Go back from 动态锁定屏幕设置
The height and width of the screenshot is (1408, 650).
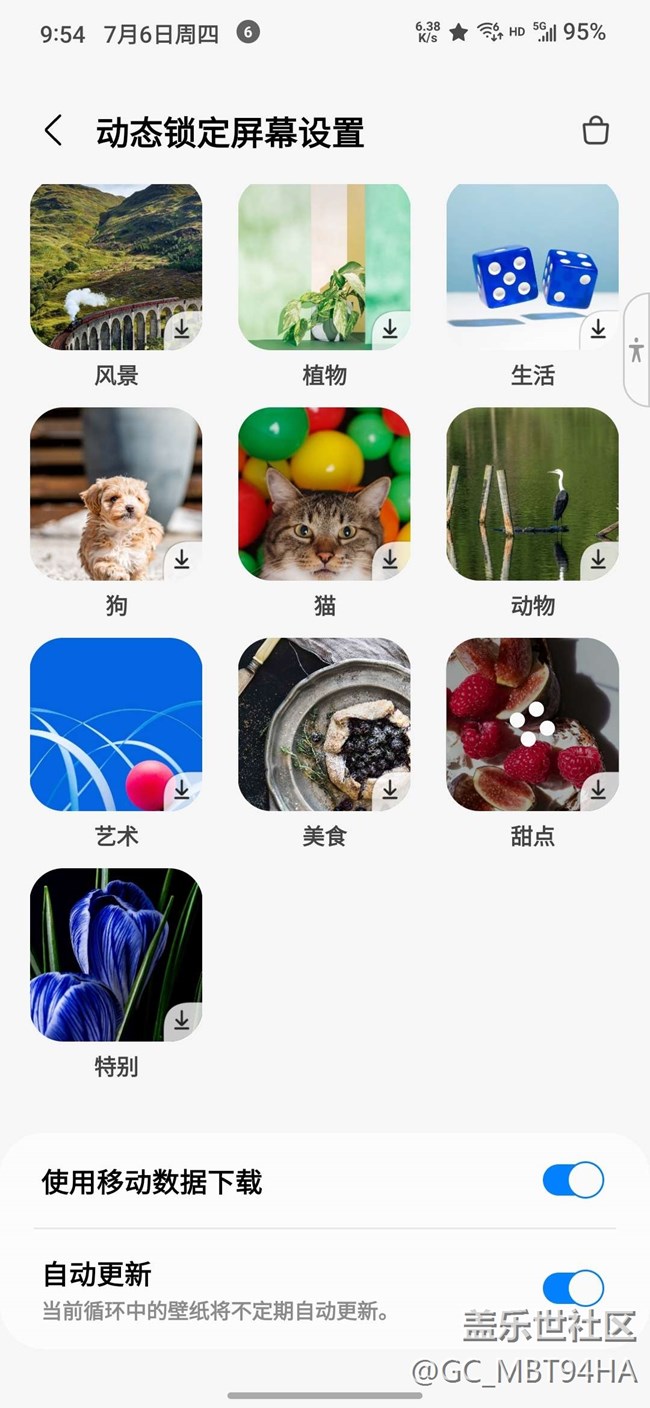click(54, 131)
